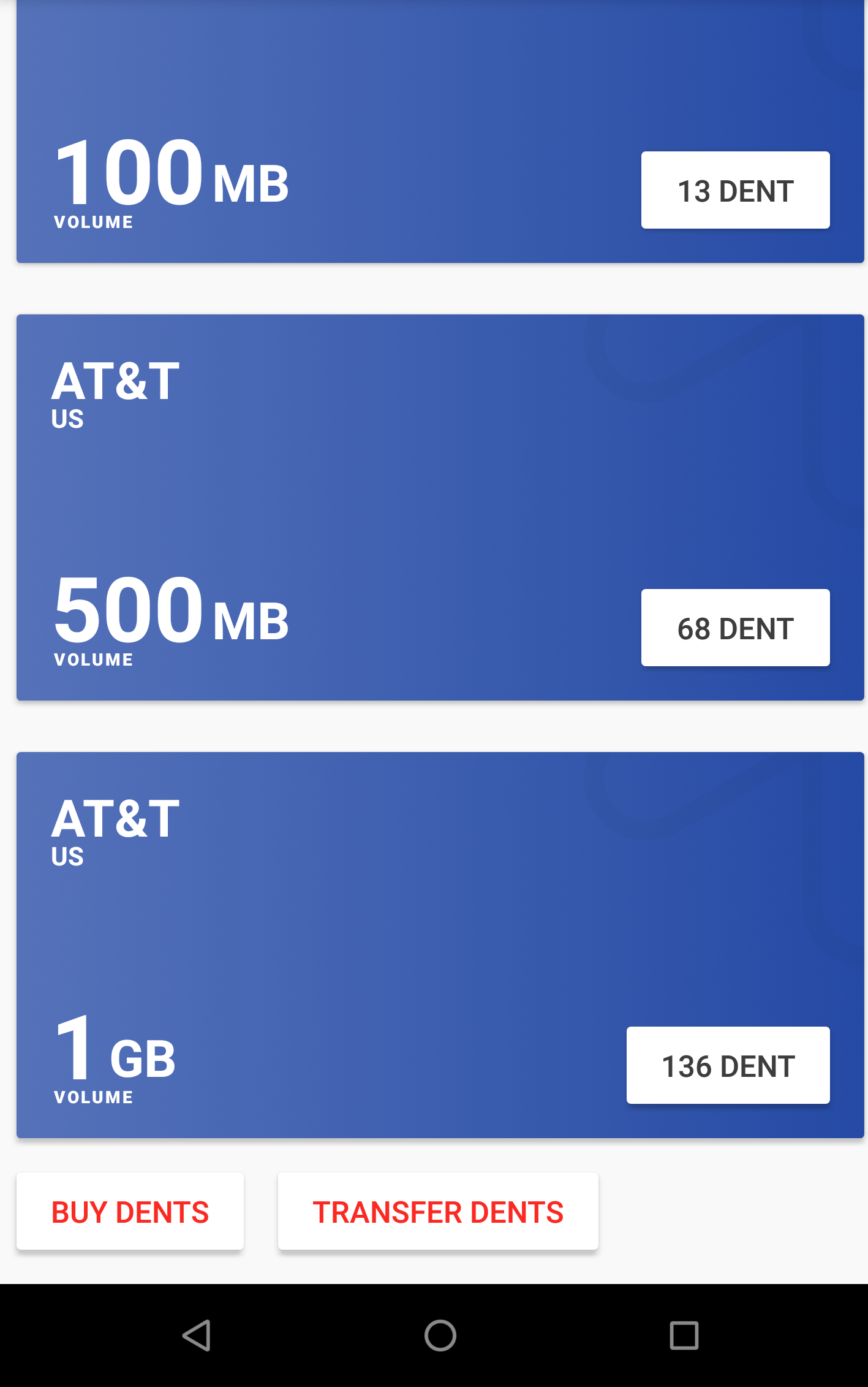868x1387 pixels.
Task: Buy the 500 MB package for 68 DENT
Action: pos(735,628)
